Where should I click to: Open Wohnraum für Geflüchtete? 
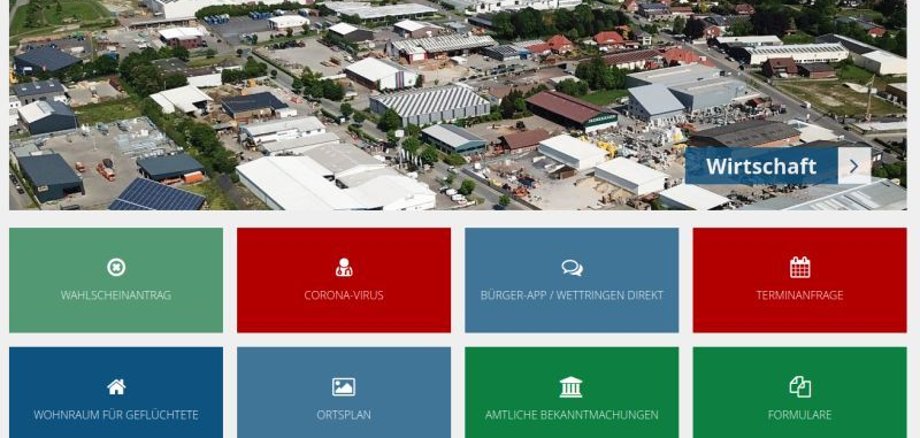[116, 396]
